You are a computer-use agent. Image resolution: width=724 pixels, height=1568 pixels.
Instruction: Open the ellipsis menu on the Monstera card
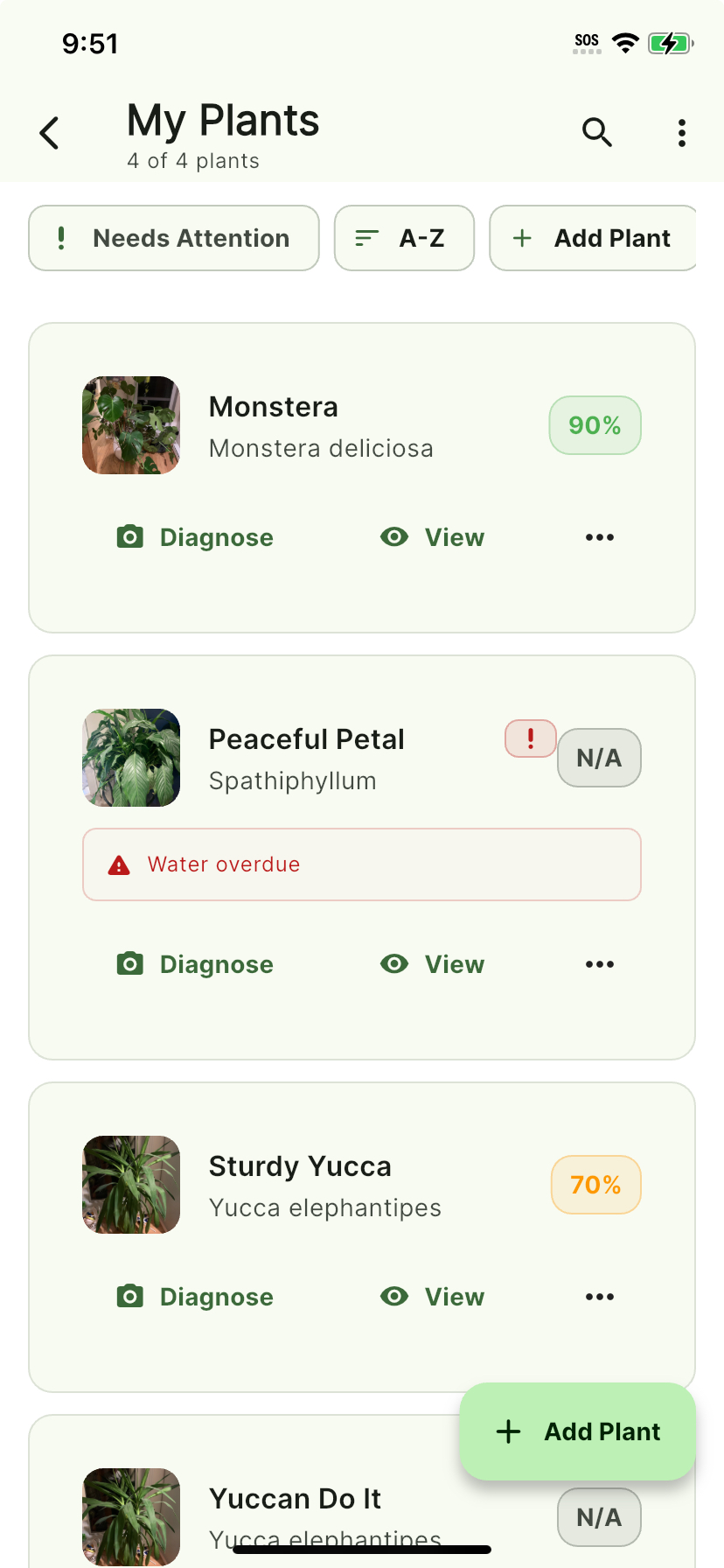598,536
